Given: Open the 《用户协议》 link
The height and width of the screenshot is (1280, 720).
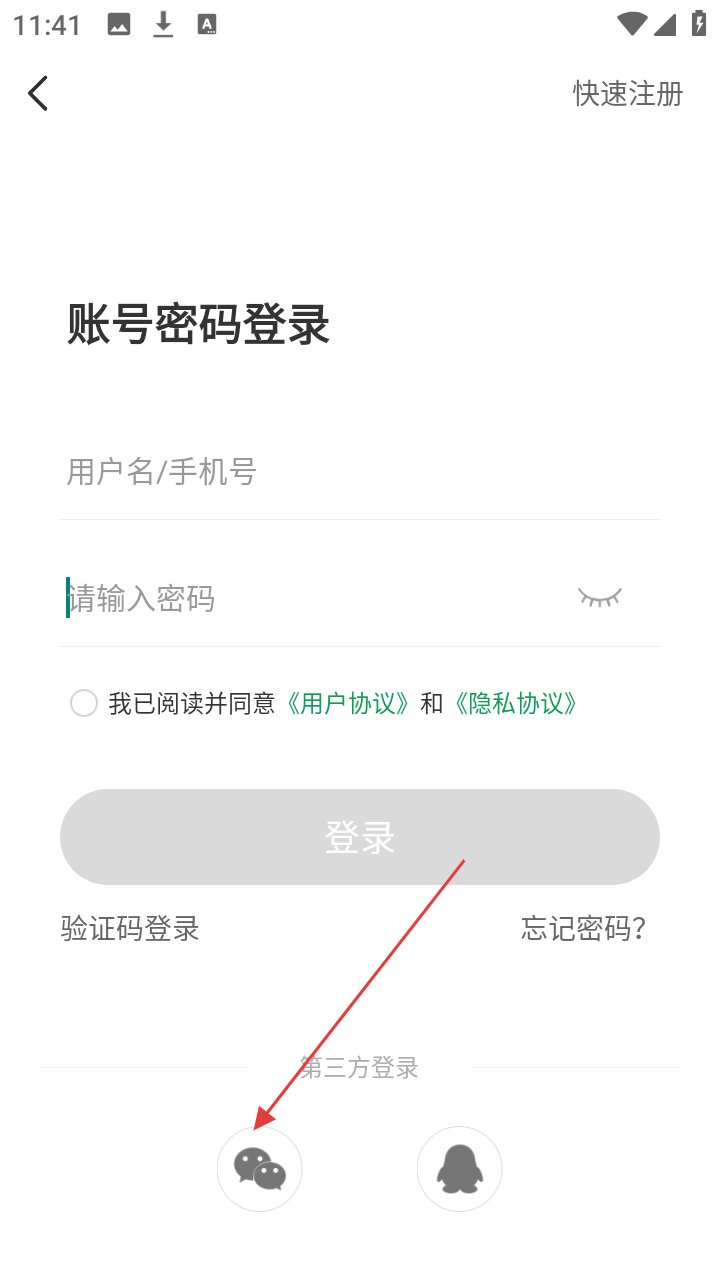Looking at the screenshot, I should point(348,703).
